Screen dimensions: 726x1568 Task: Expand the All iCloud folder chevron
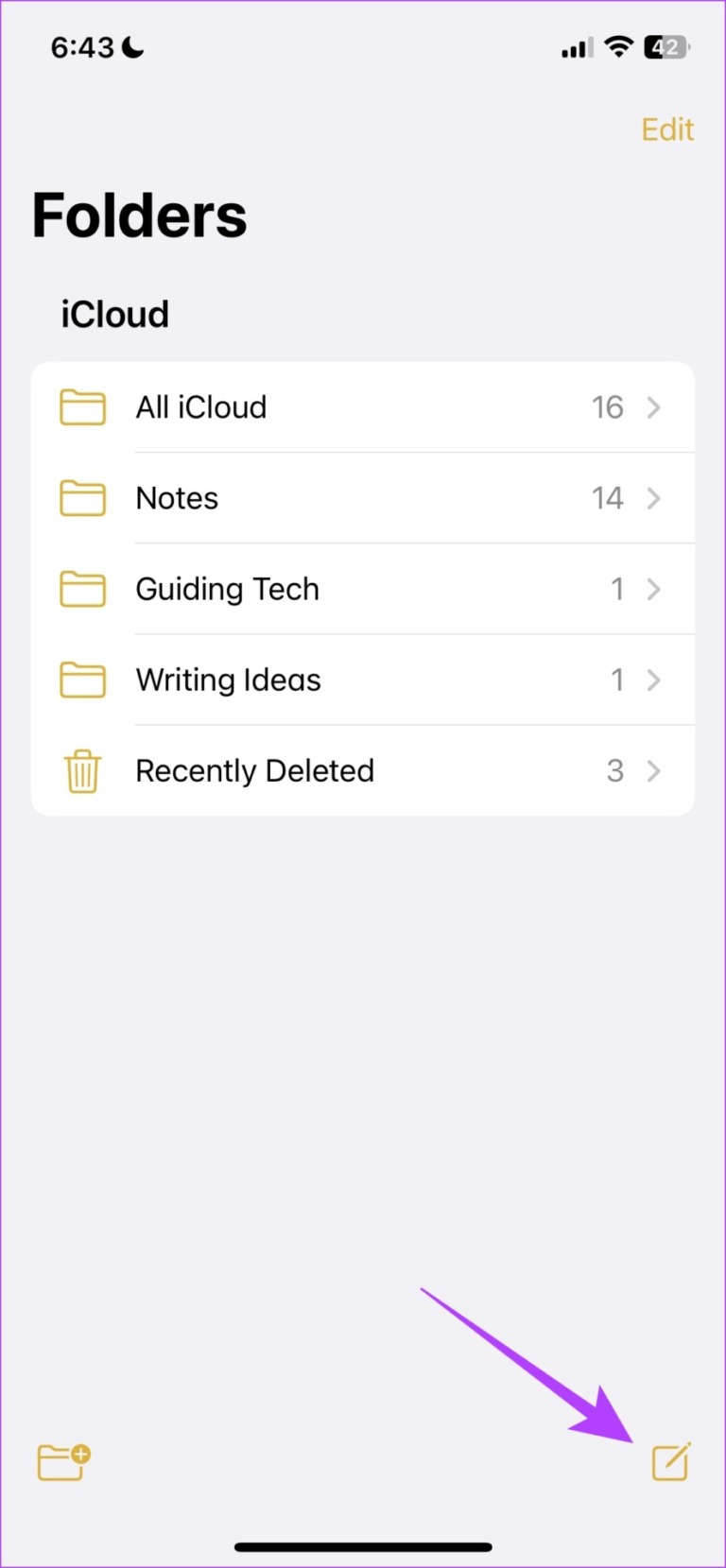[x=653, y=406]
